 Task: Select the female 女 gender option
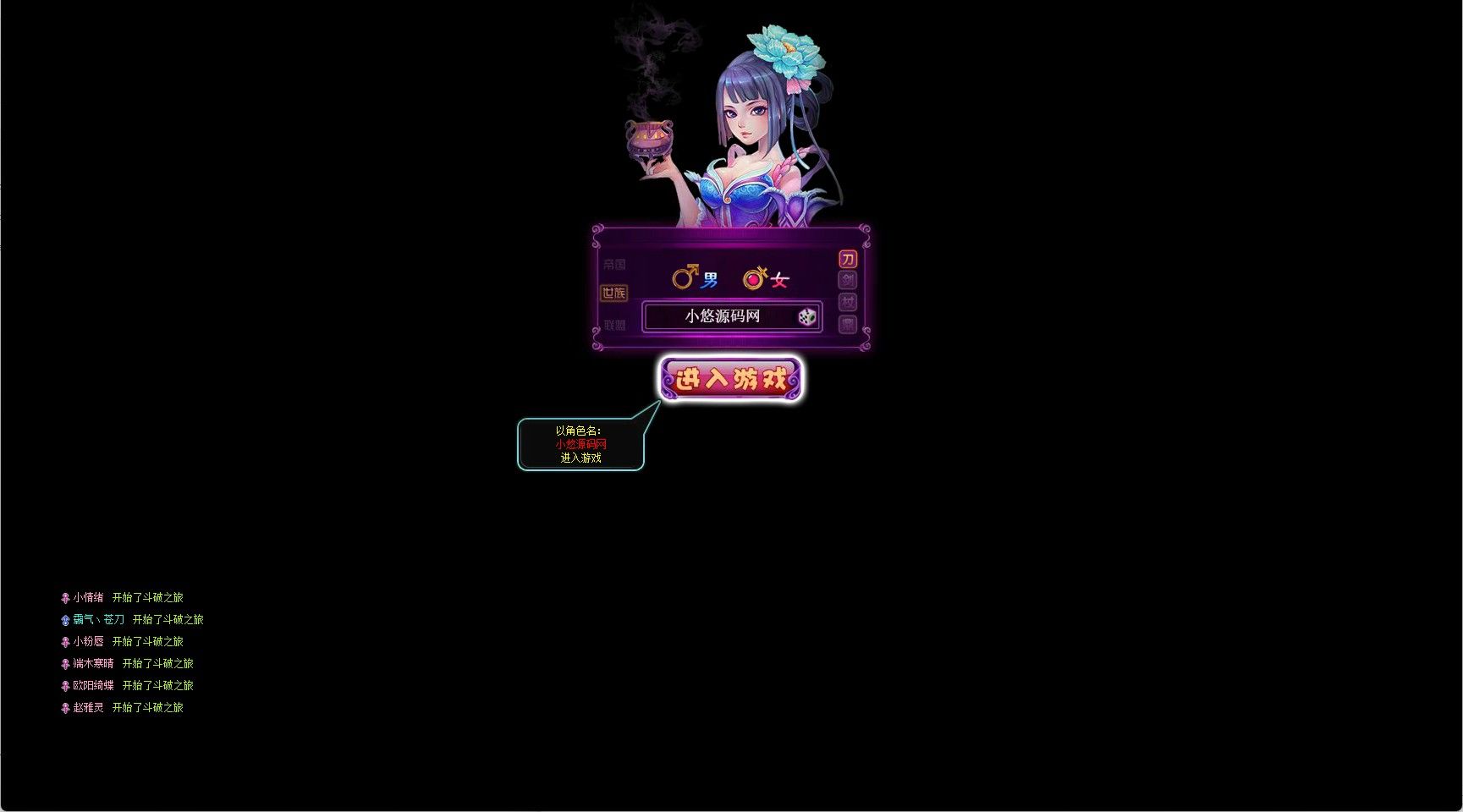click(766, 278)
